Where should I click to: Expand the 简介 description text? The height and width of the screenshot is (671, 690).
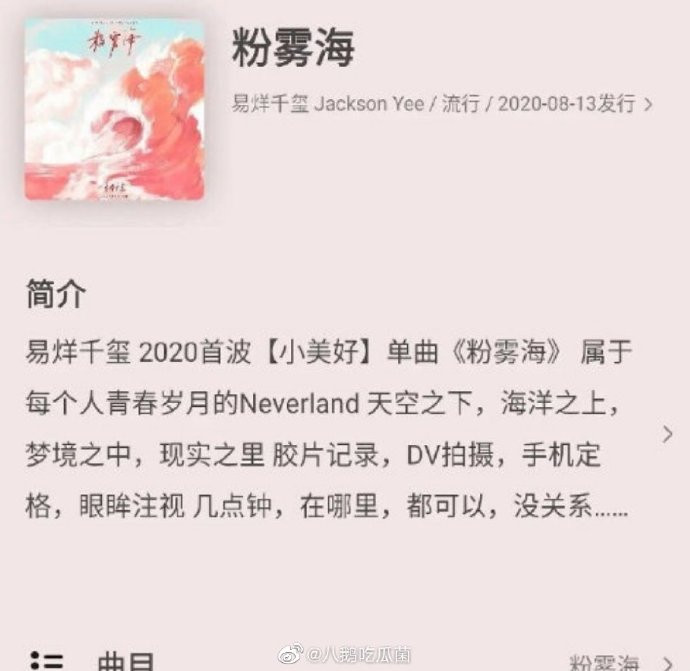click(x=667, y=433)
